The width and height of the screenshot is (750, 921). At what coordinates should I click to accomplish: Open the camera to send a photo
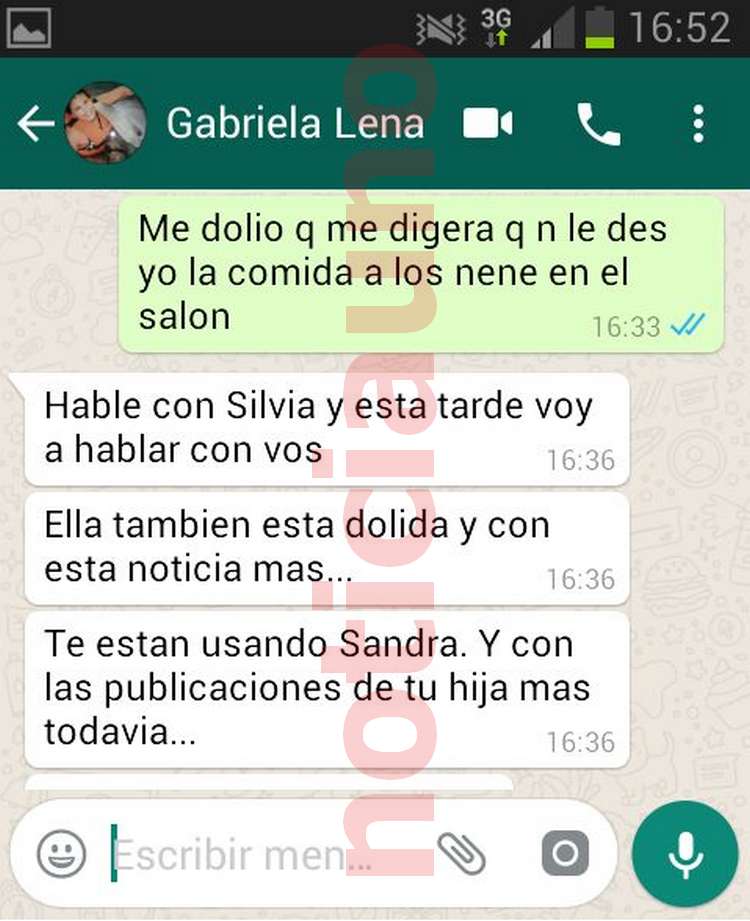coord(565,854)
